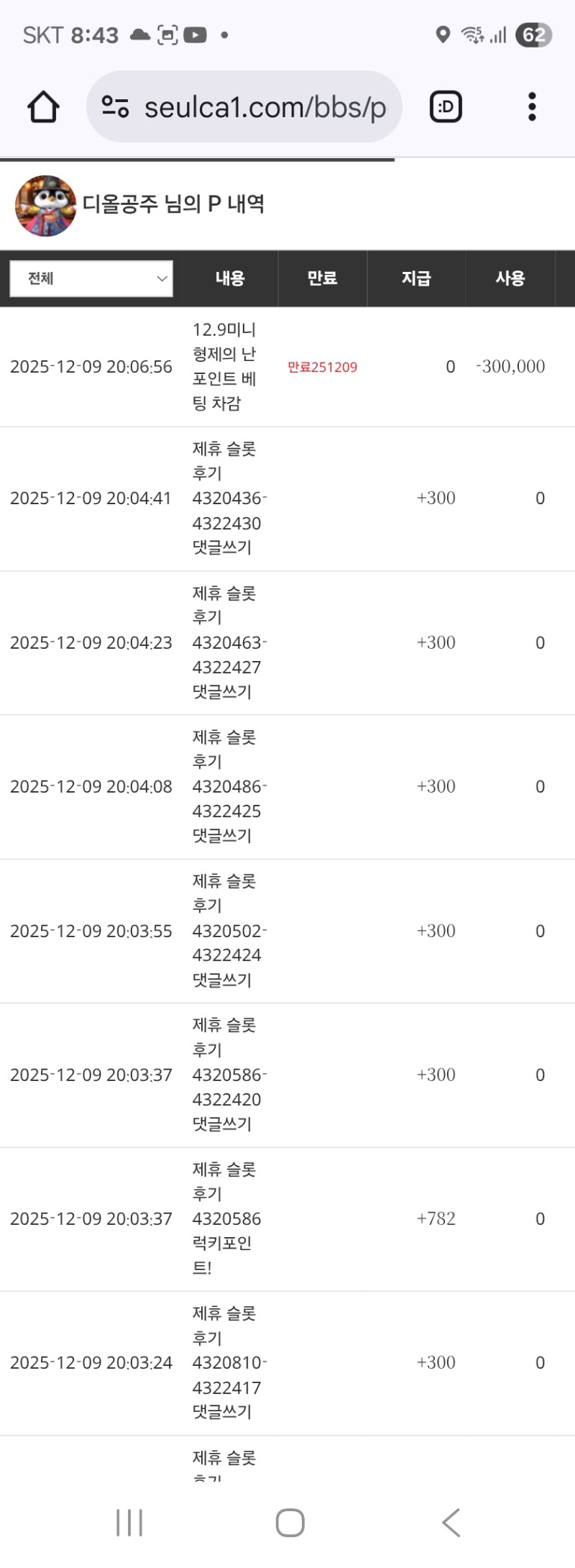Open the browser three-dot overflow menu

(x=531, y=106)
